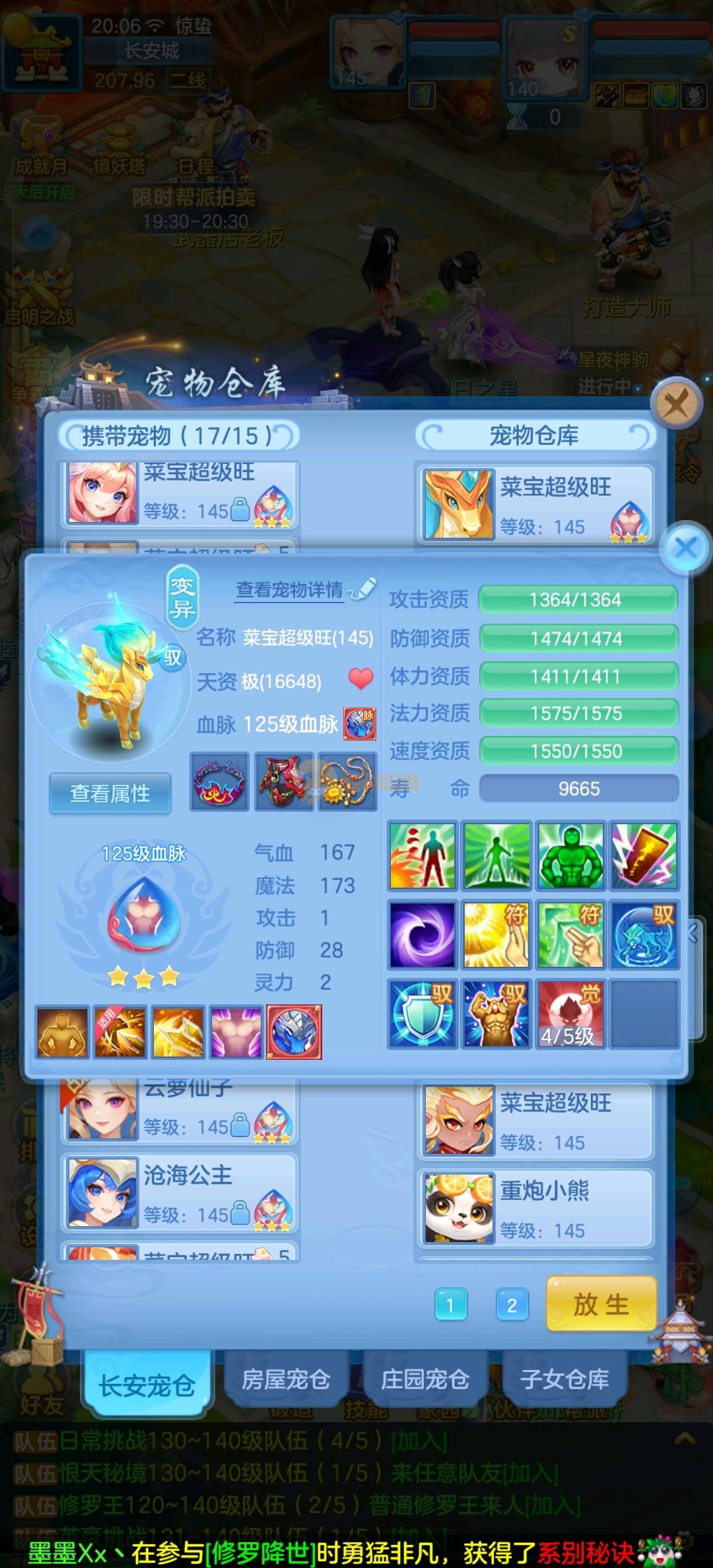The height and width of the screenshot is (1568, 713).
Task: Open 查看宠物详情 link
Action: tap(290, 589)
